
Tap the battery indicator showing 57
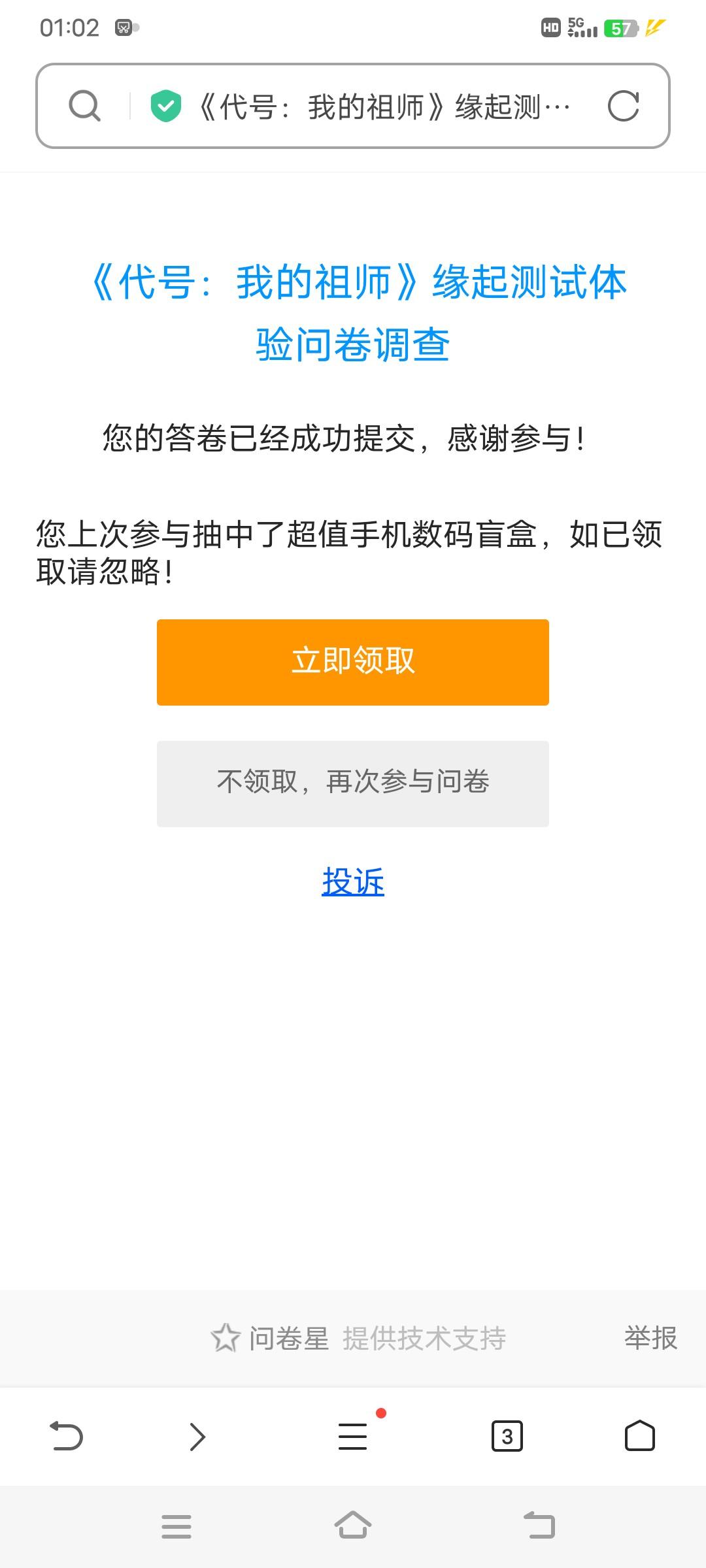[622, 27]
